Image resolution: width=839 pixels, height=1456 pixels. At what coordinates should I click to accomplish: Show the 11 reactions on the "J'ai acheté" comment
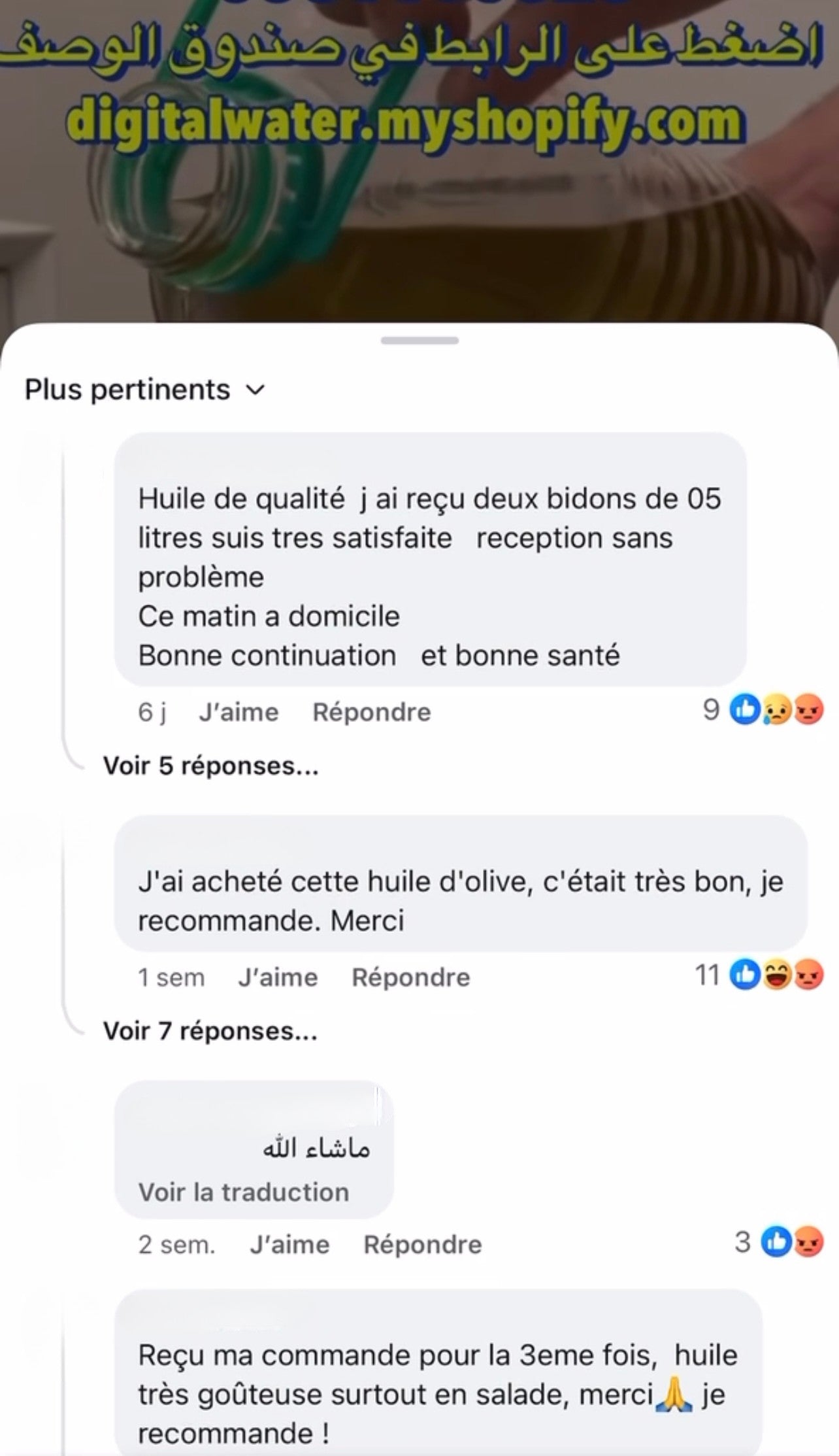click(x=759, y=975)
